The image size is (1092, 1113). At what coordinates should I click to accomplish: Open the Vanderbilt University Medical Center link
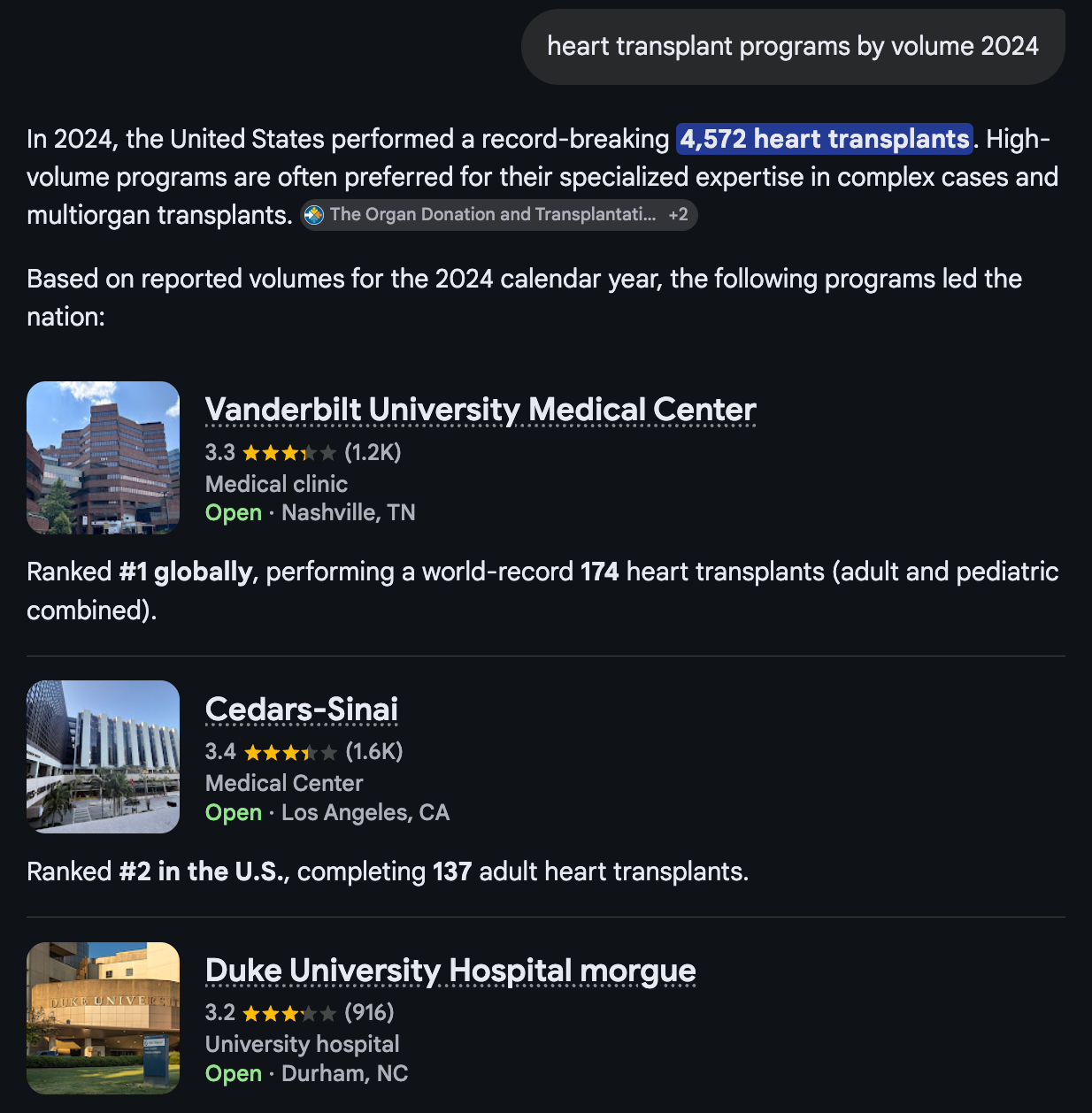[x=480, y=410]
